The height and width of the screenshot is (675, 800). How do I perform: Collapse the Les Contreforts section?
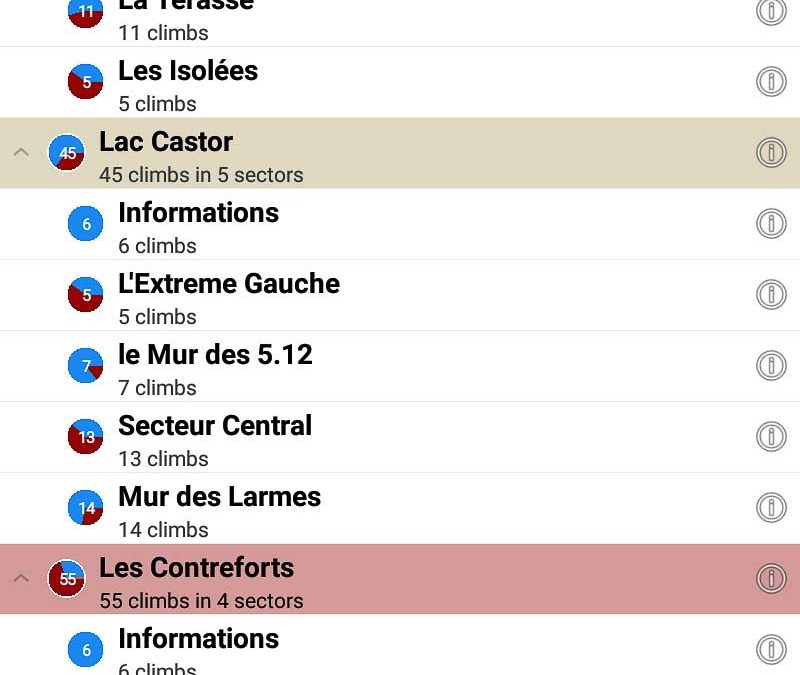21,579
